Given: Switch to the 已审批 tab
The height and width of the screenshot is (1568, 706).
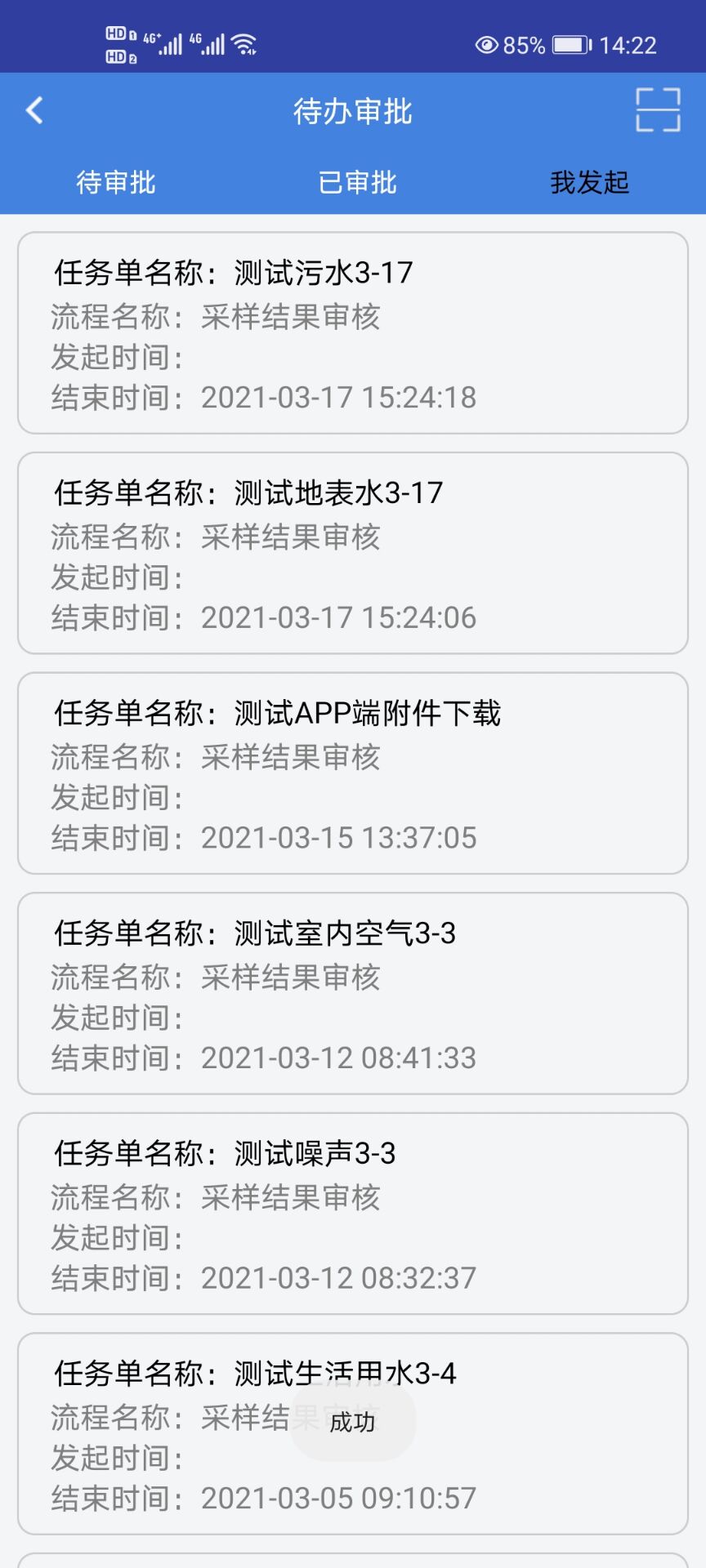Looking at the screenshot, I should pos(357,182).
